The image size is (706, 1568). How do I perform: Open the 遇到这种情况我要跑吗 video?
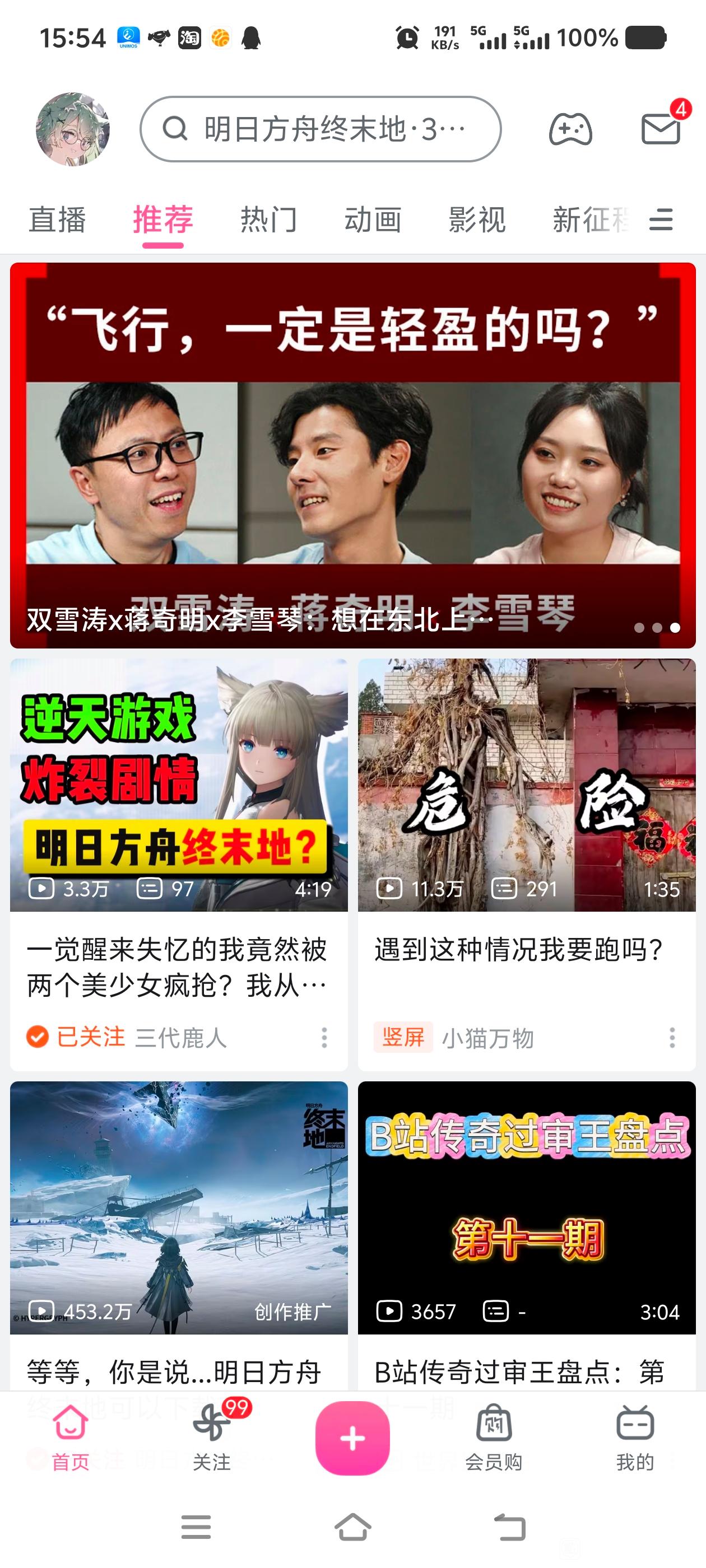(526, 785)
